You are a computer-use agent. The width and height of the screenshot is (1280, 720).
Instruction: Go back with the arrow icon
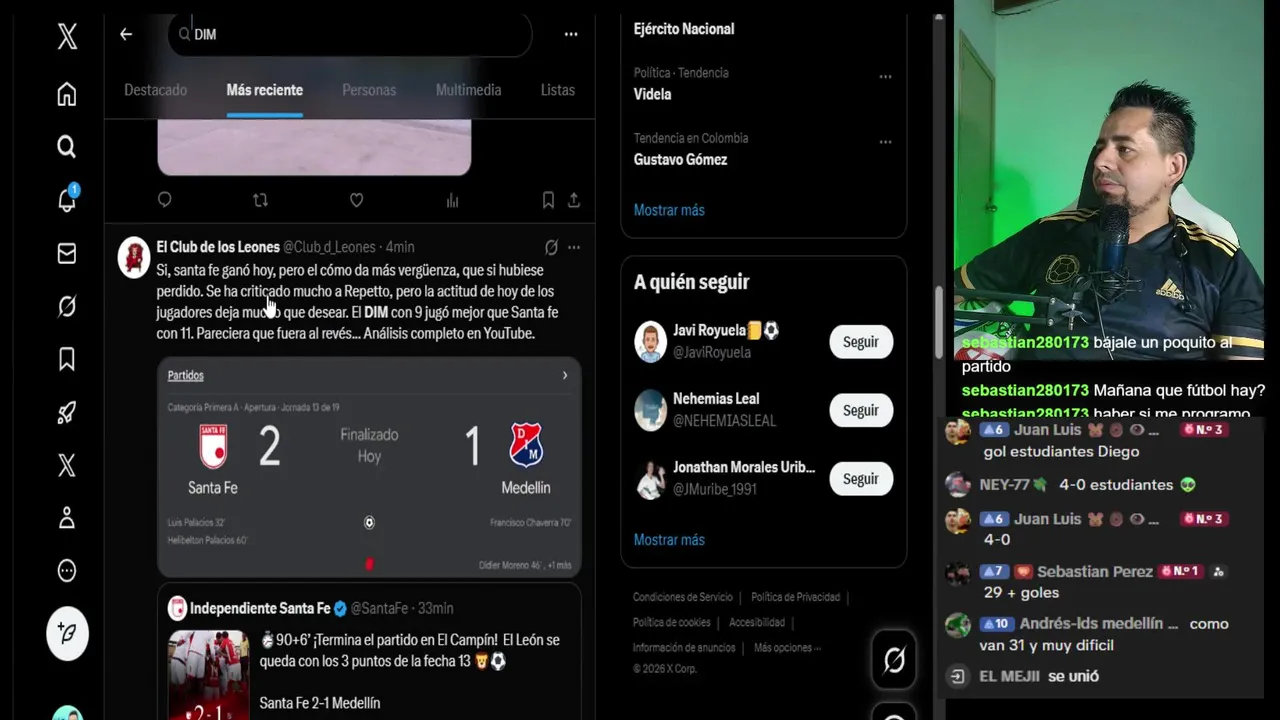pos(126,34)
